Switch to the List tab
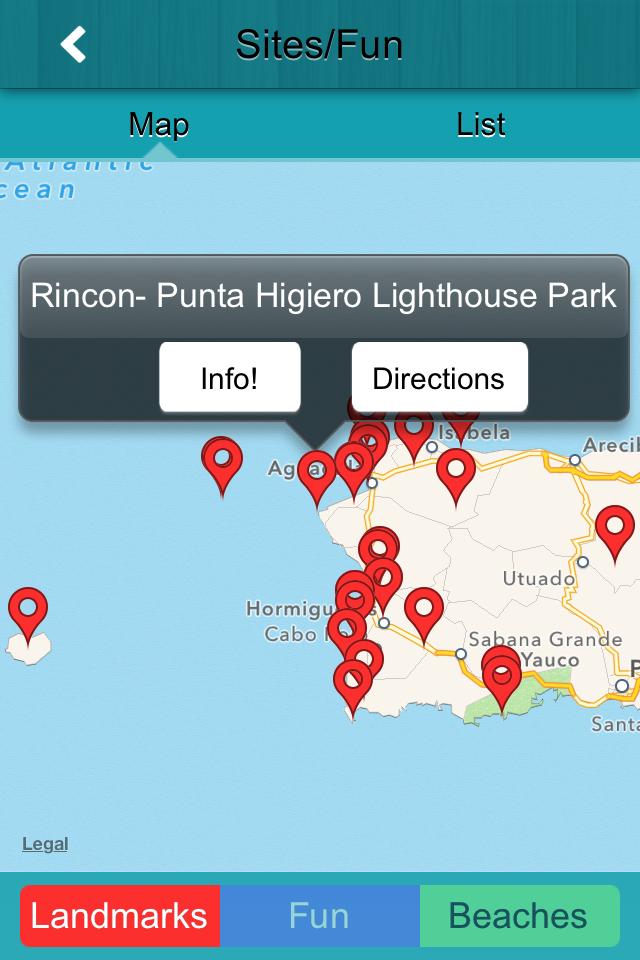This screenshot has height=960, width=640. click(x=480, y=125)
